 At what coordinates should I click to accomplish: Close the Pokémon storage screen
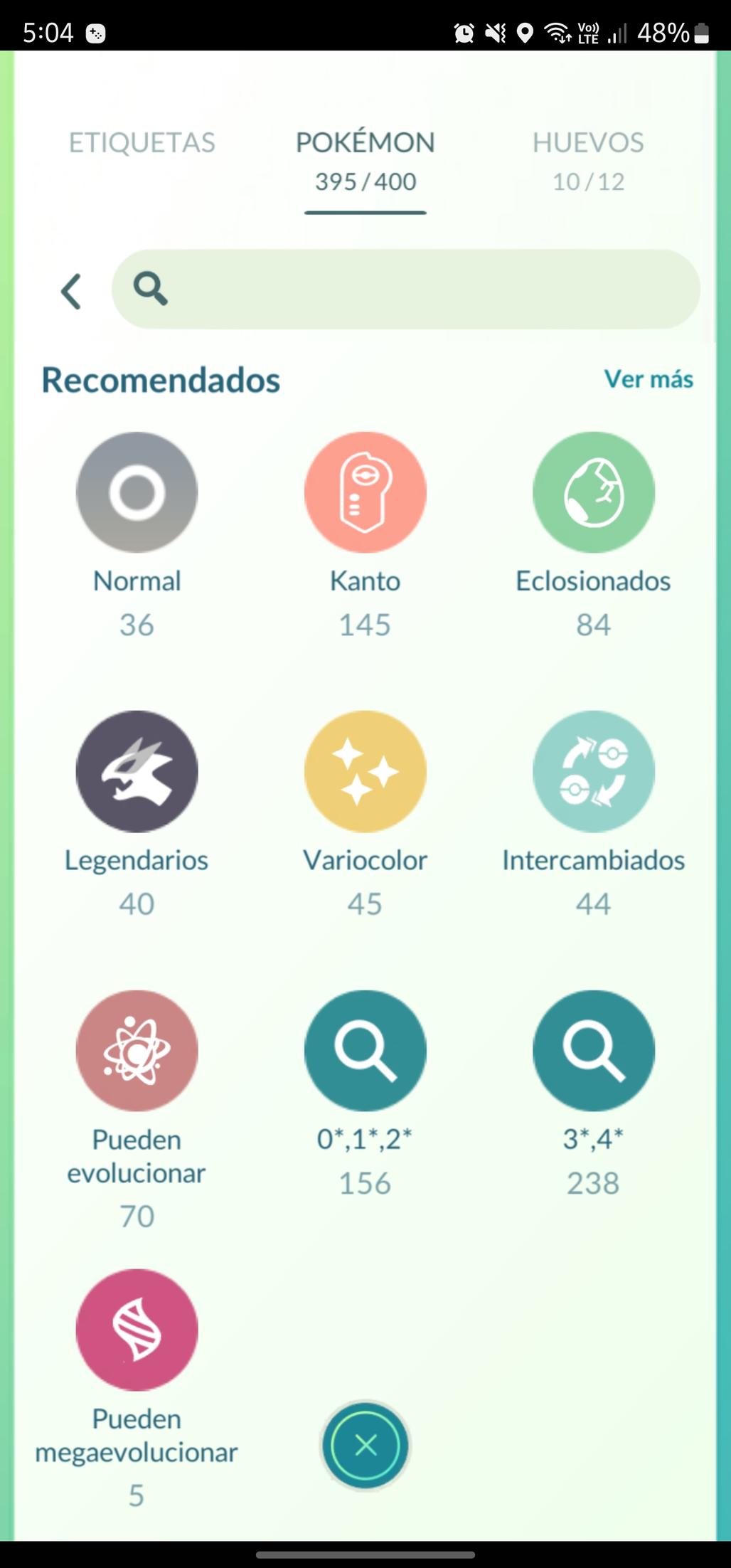pyautogui.click(x=365, y=1445)
